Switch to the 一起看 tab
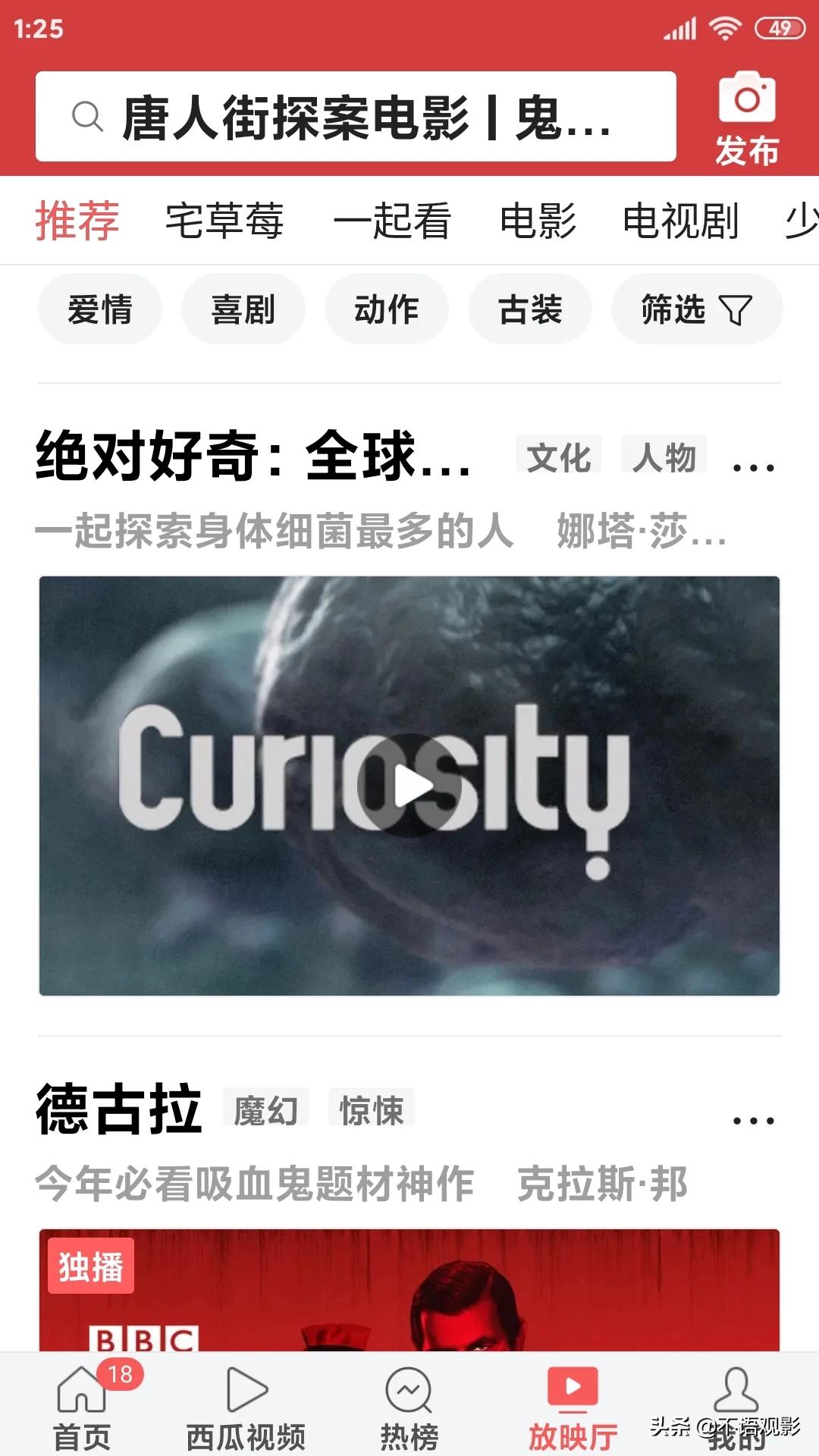 [392, 221]
